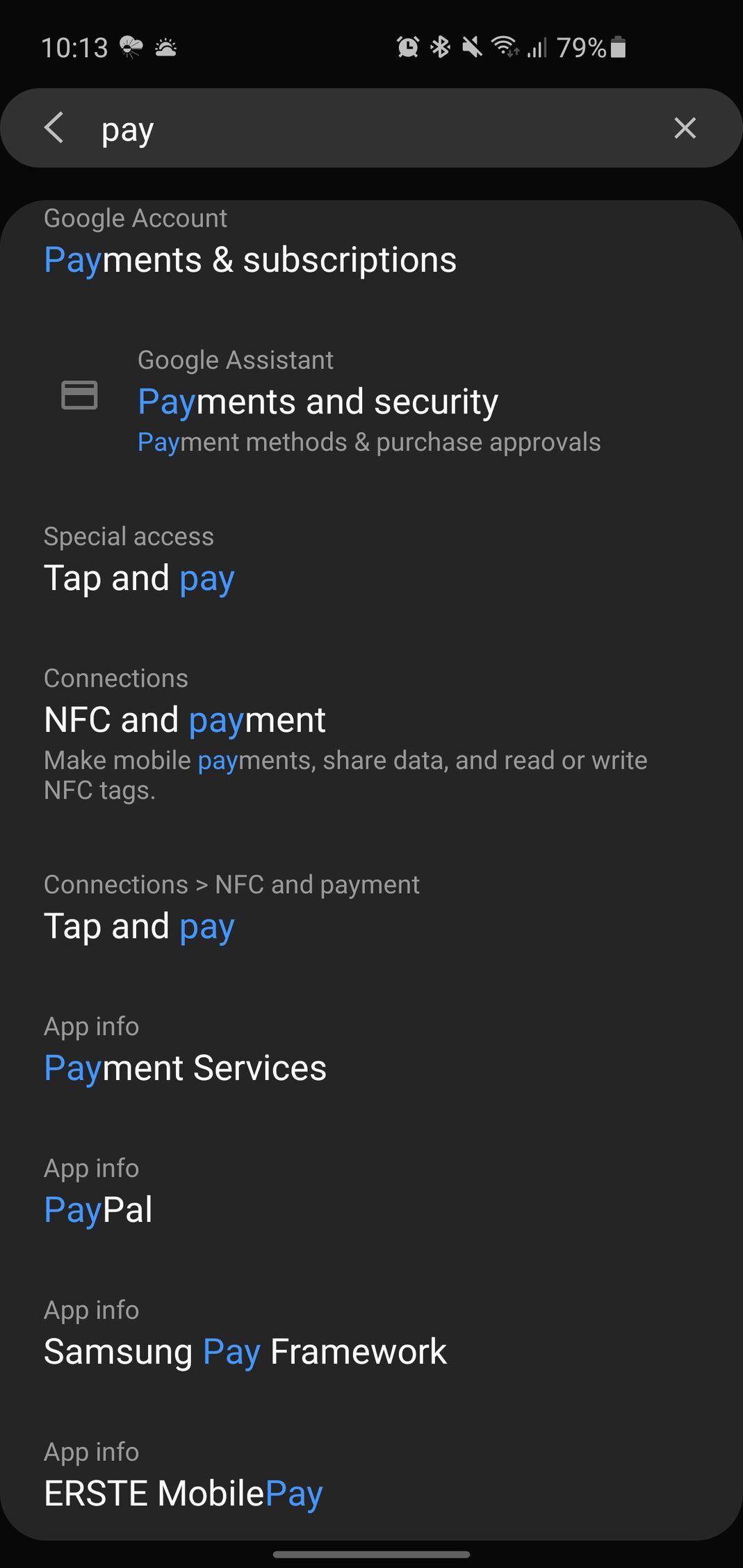
Task: Tap the search field containing 'pay'
Action: click(x=375, y=129)
